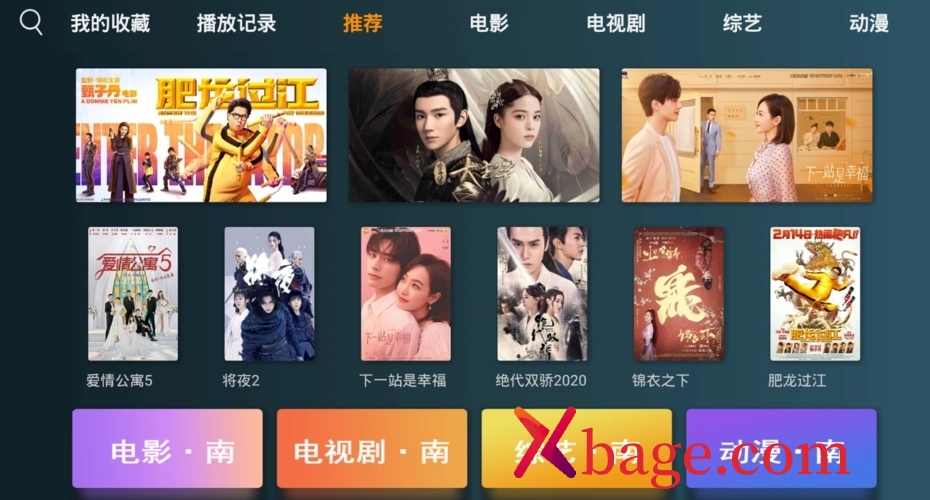Viewport: 930px width, 500px height.
Task: Open the search icon
Action: 32,22
